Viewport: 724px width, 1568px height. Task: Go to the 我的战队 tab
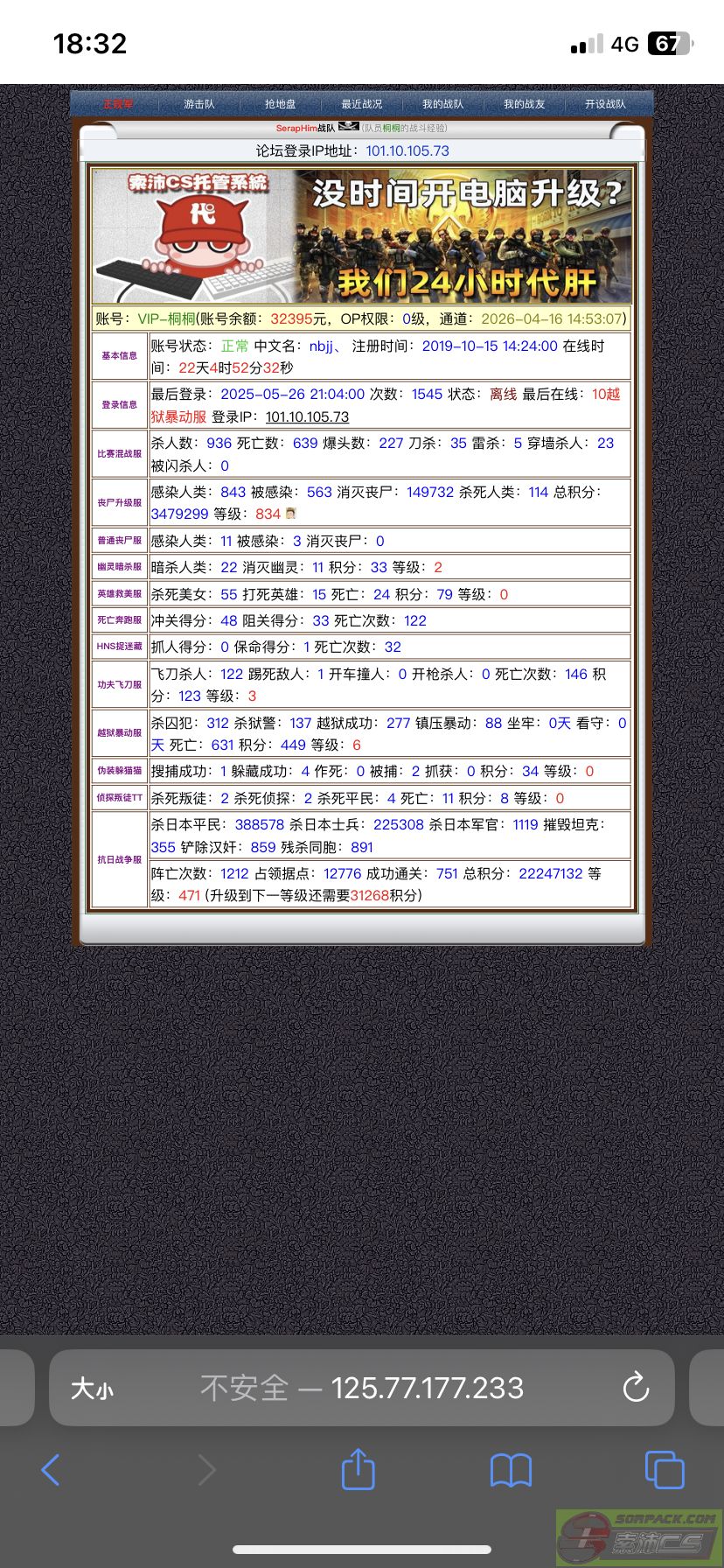(x=442, y=104)
